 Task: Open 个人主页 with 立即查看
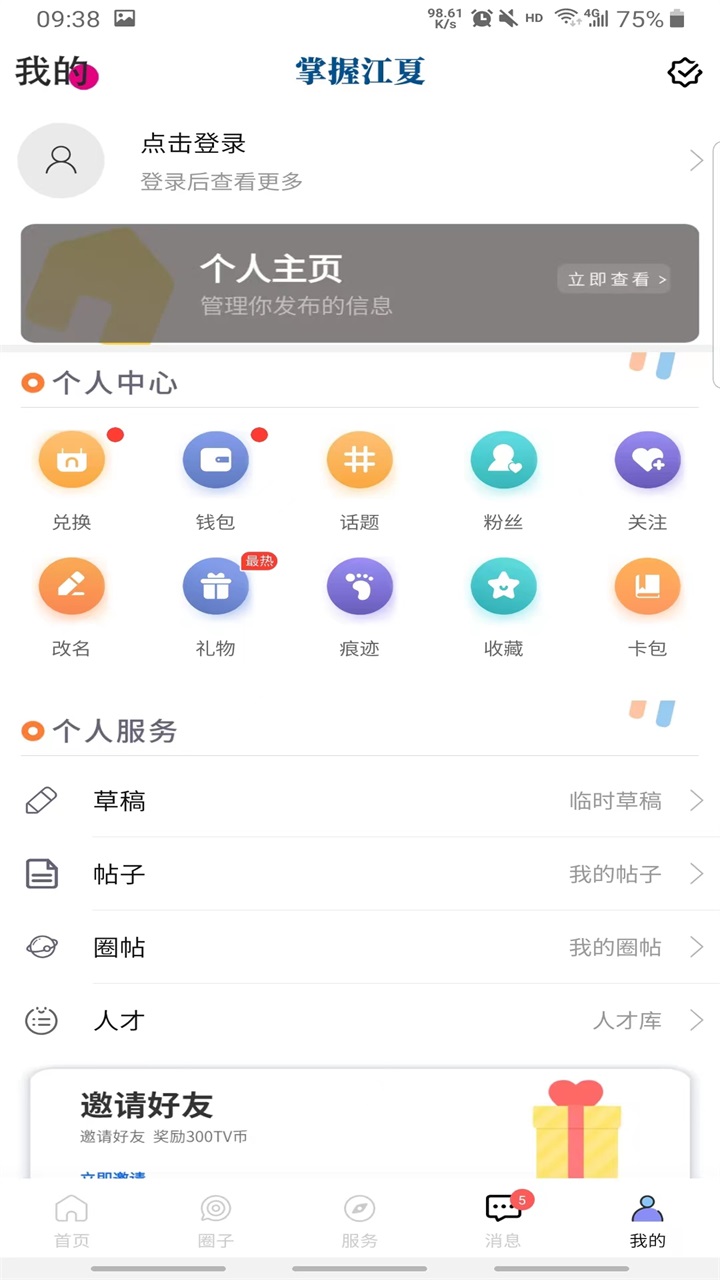[x=613, y=279]
